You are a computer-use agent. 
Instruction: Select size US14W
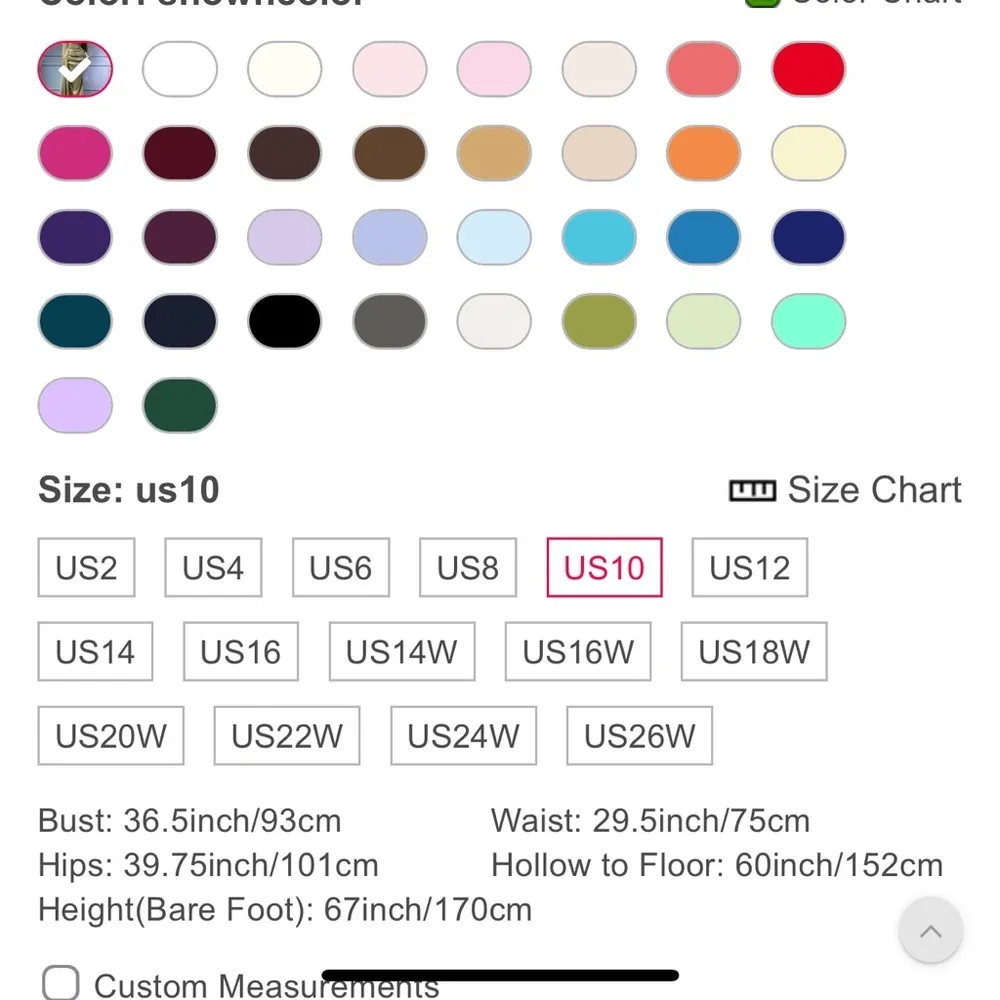[x=401, y=652]
